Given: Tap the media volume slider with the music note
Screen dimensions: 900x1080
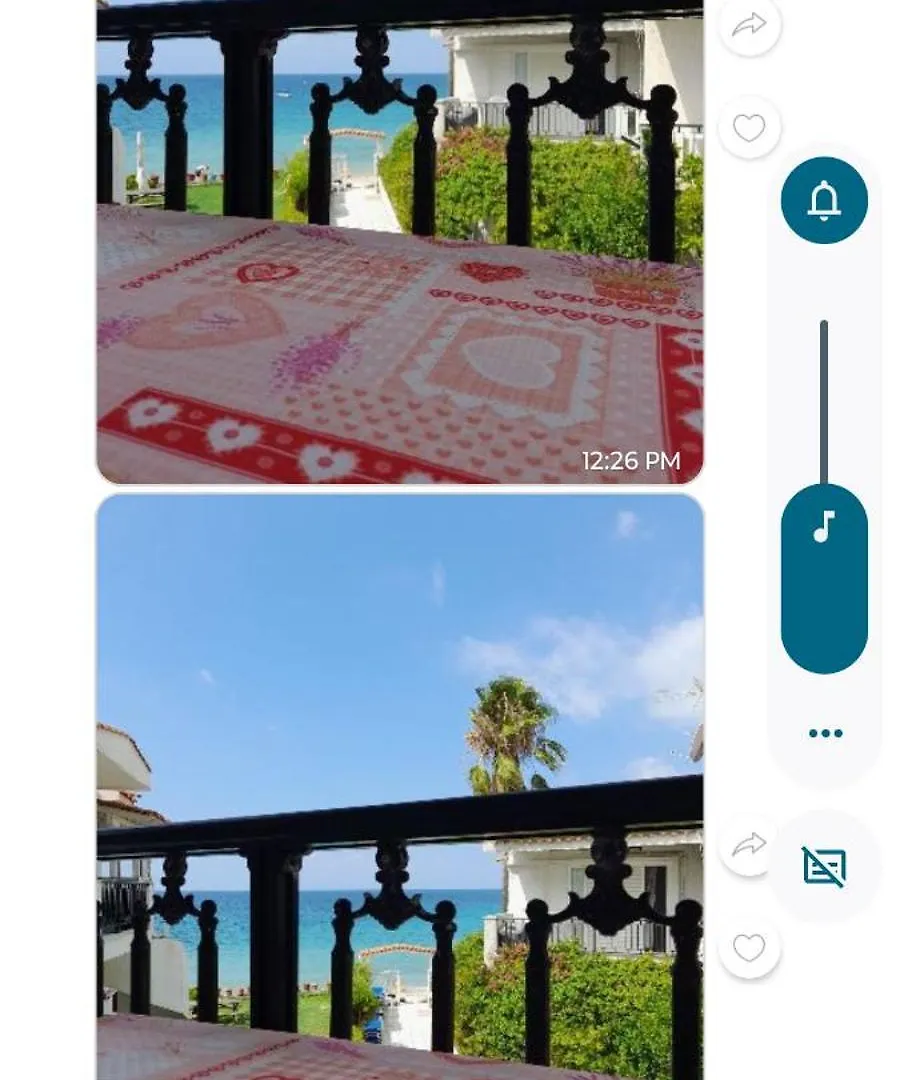Looking at the screenshot, I should (x=824, y=578).
